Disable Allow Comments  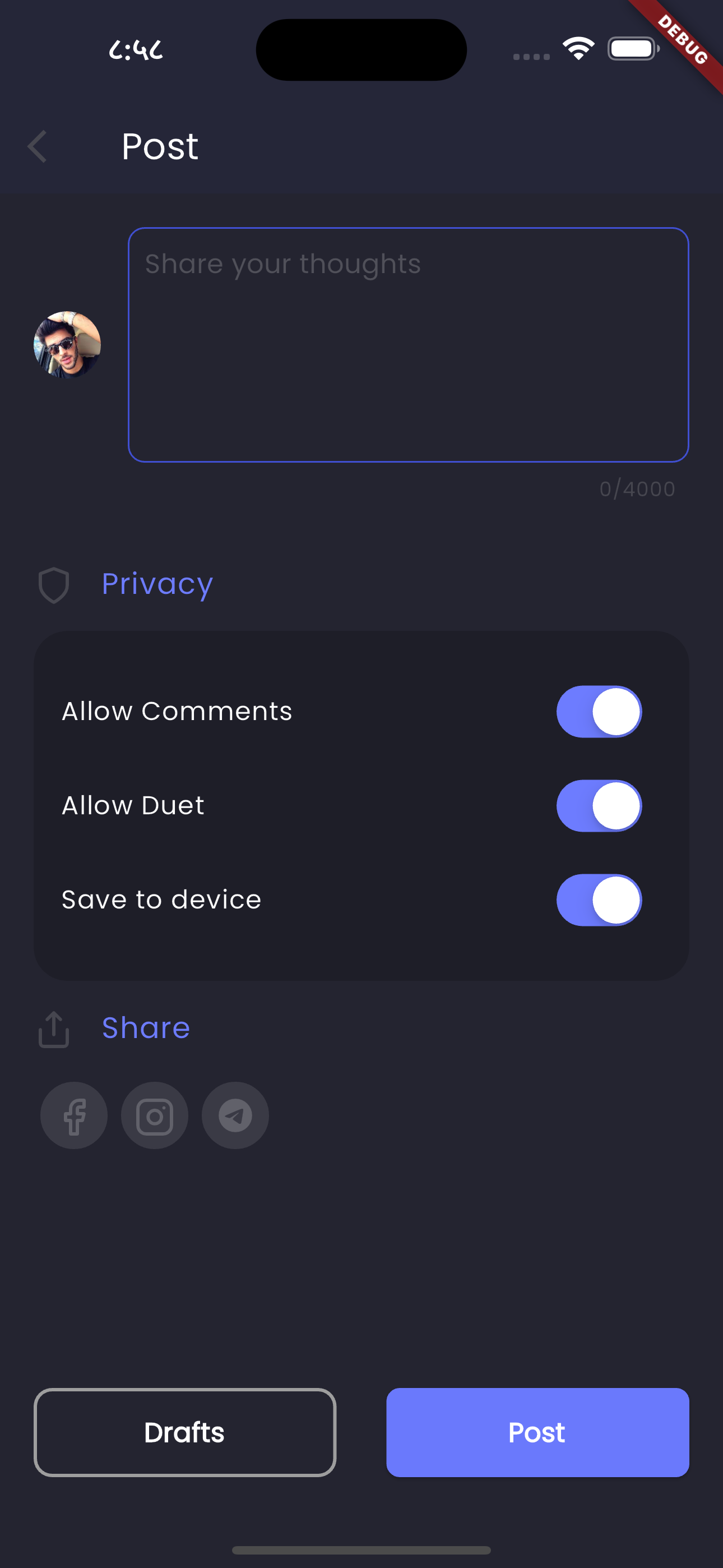pyautogui.click(x=599, y=712)
